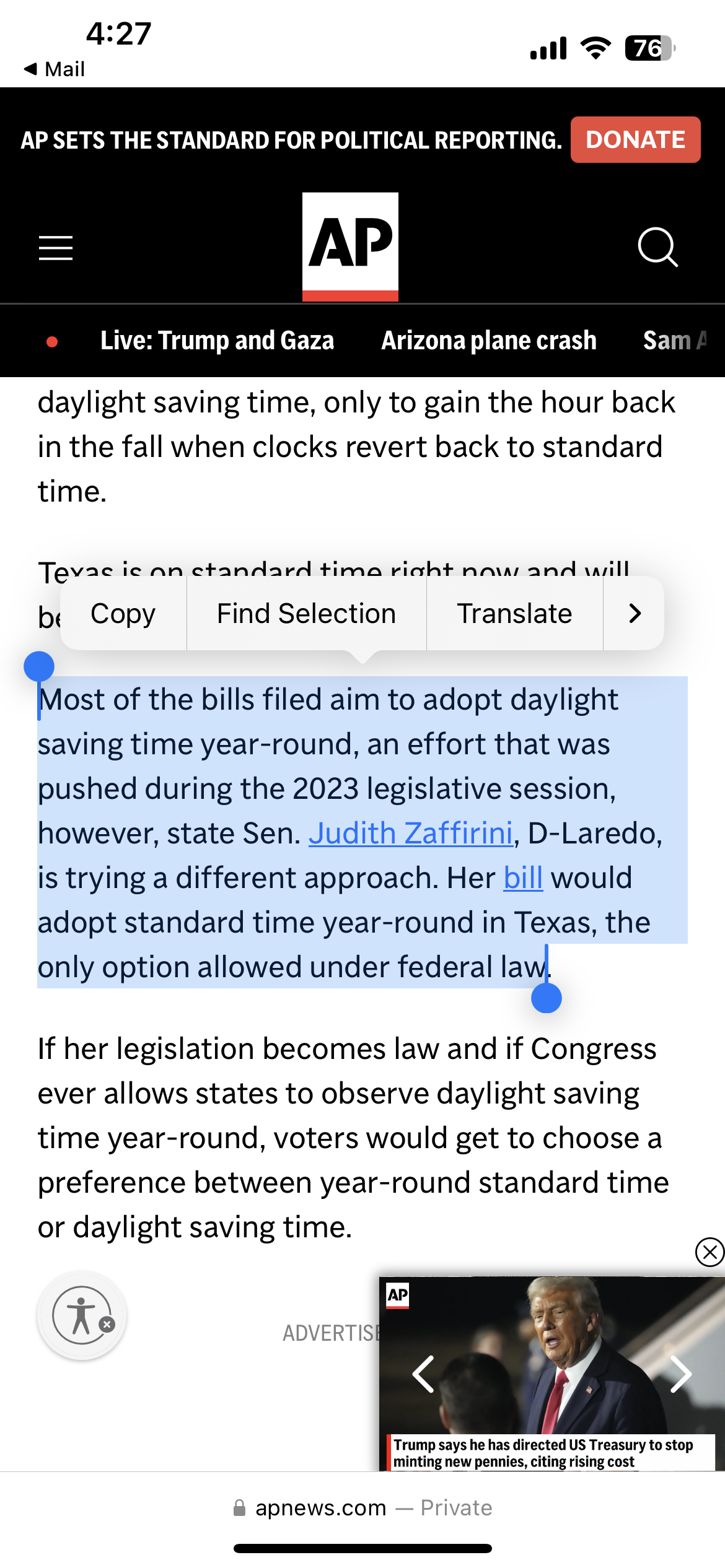Tap the apnews.com address bar
The width and height of the screenshot is (725, 1568).
tap(362, 1508)
